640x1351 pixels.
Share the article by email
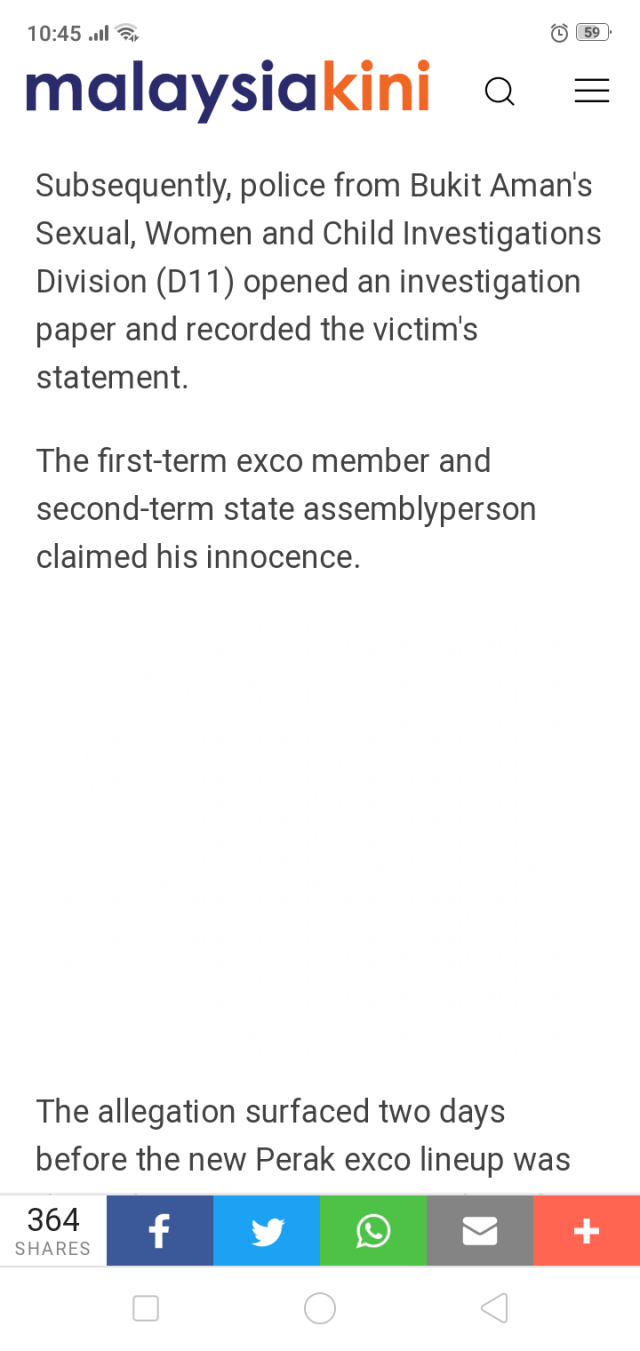480,1231
